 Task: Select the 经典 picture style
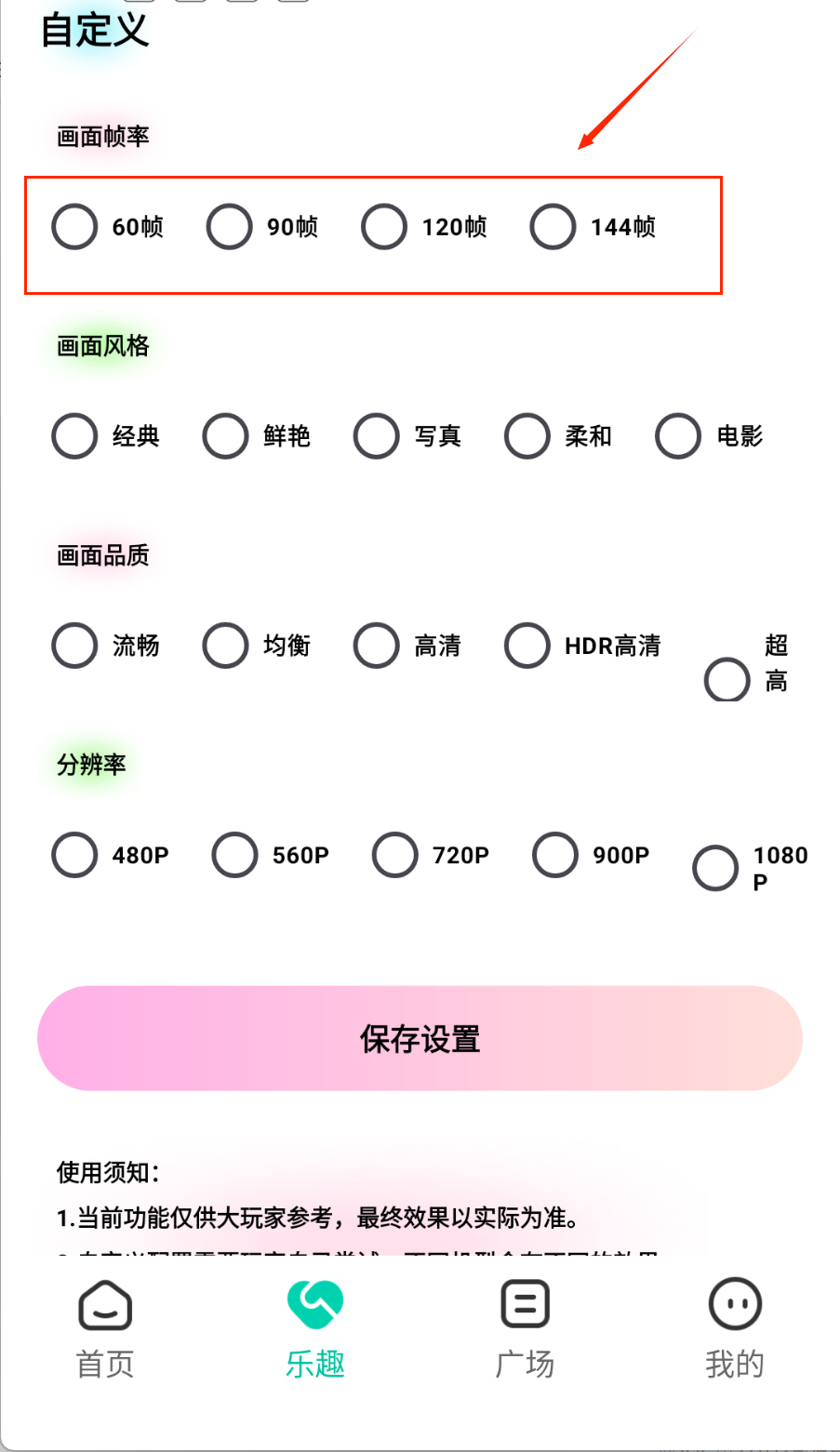point(75,436)
